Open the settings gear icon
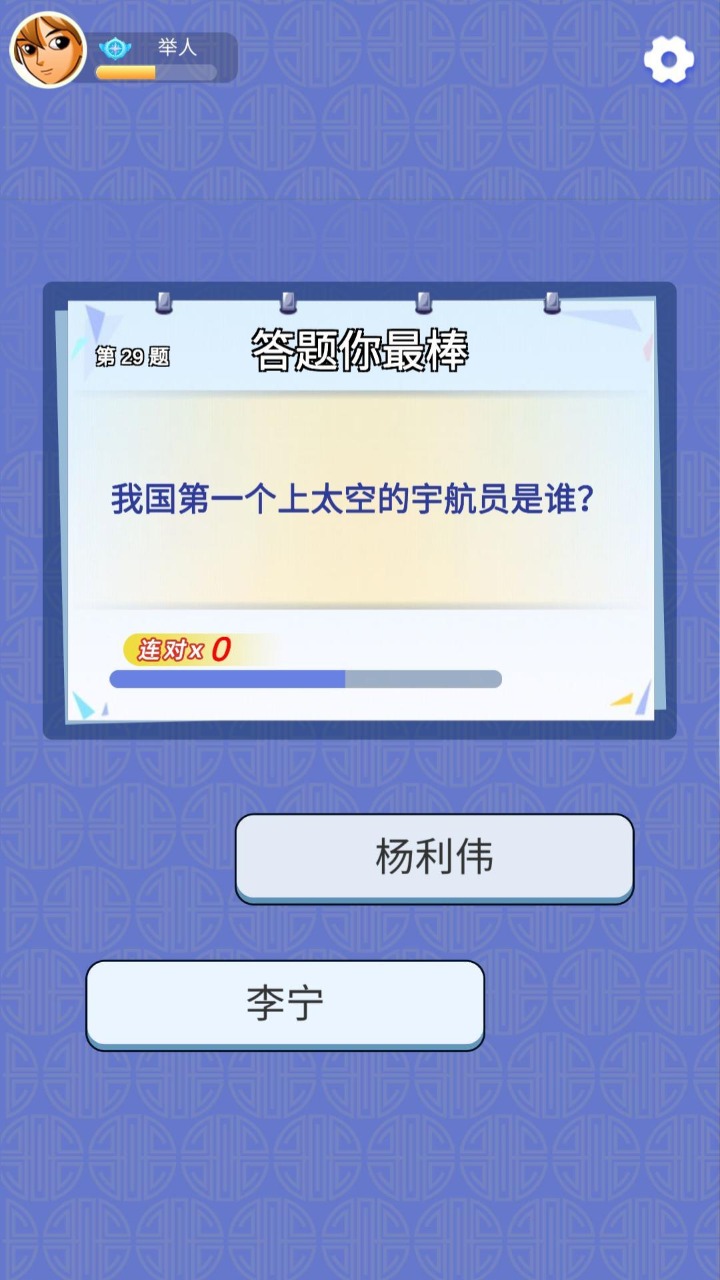This screenshot has width=720, height=1280. click(x=668, y=60)
